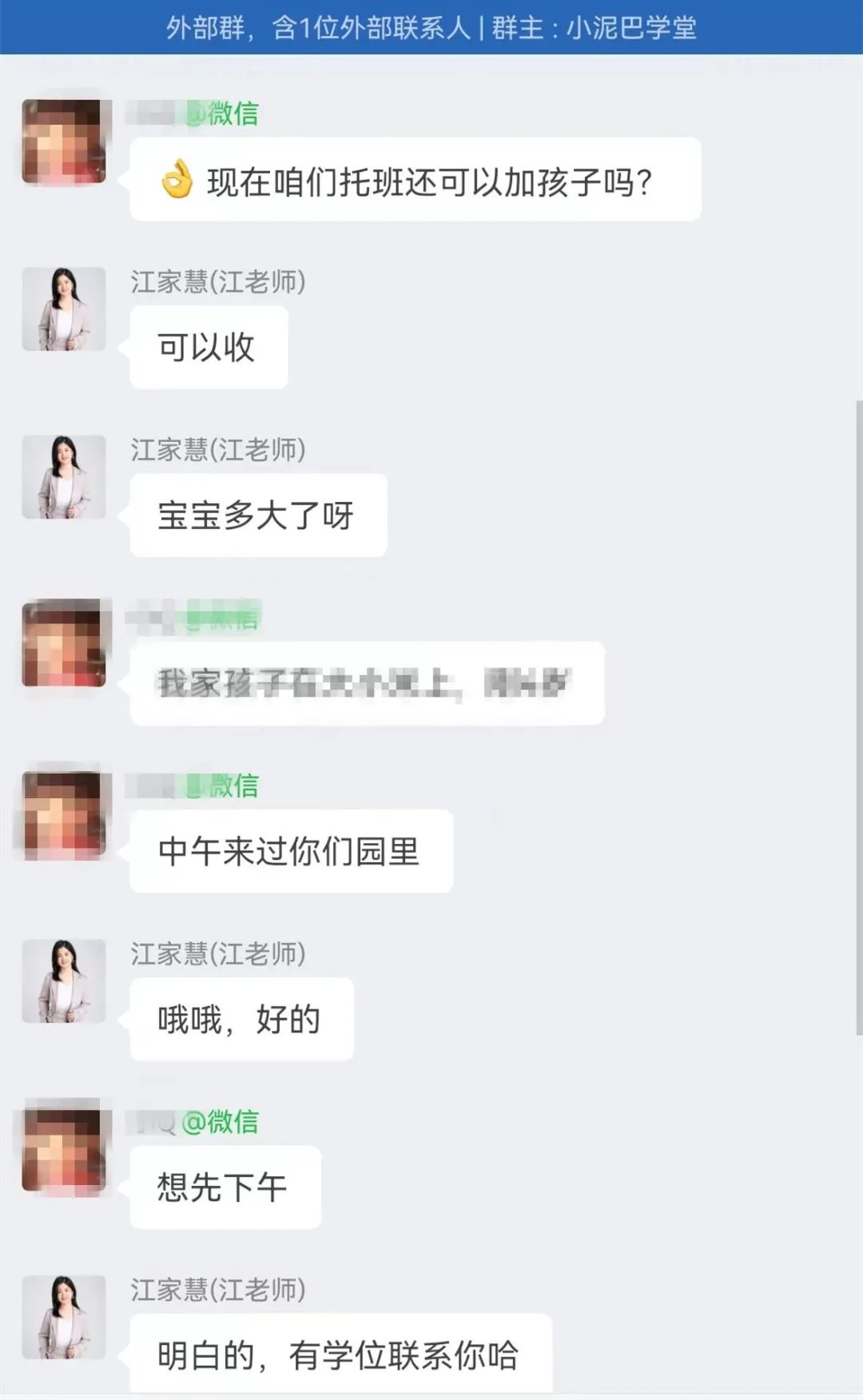
Task: Click the green @微信 tag on top sender
Action: point(232,114)
